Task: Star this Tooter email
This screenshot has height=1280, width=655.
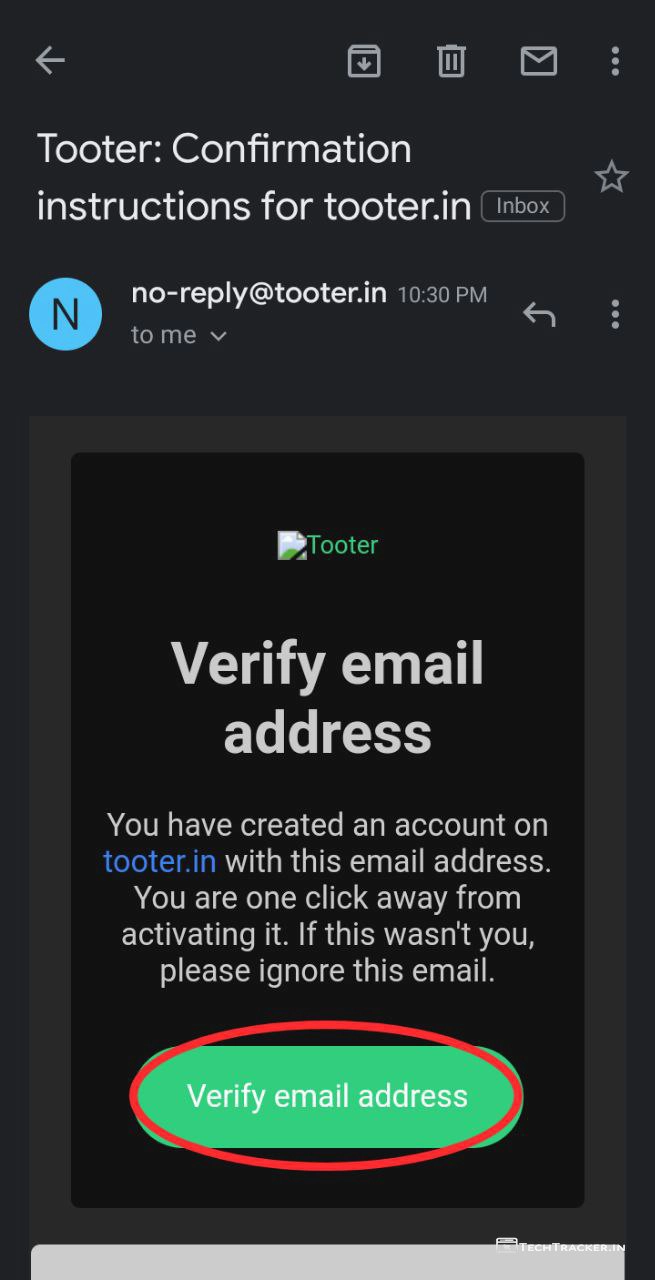Action: pos(611,177)
